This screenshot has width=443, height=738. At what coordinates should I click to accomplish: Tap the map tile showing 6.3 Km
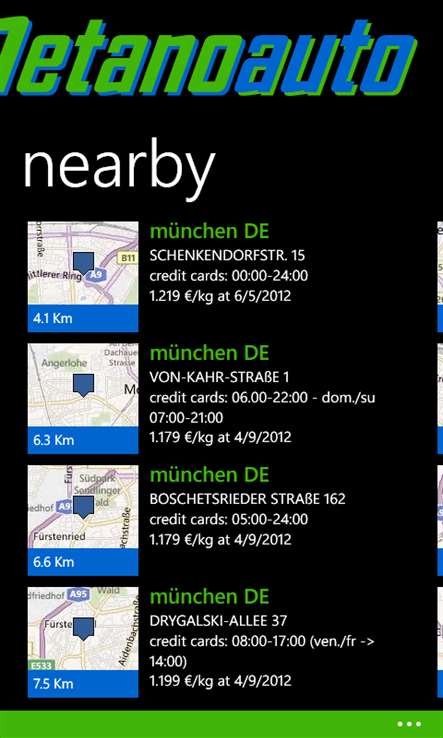coord(83,399)
